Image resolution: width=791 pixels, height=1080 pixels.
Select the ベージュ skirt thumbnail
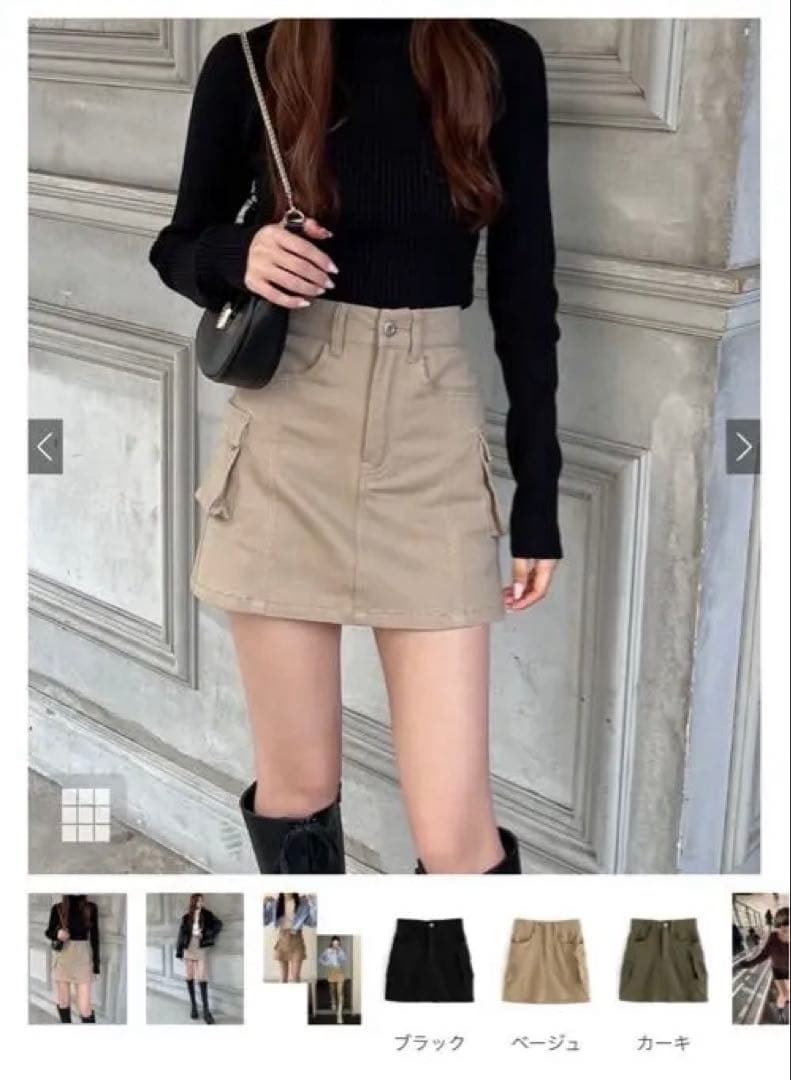546,960
